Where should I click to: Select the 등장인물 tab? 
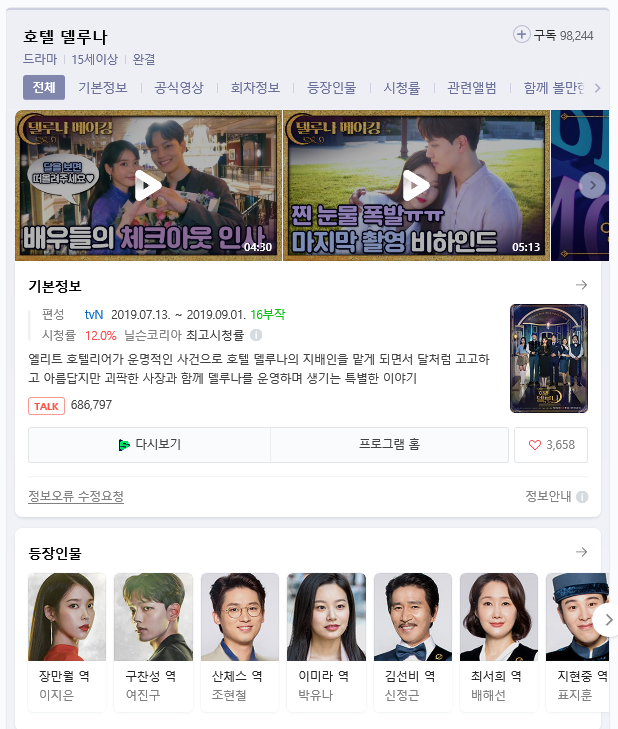click(331, 88)
